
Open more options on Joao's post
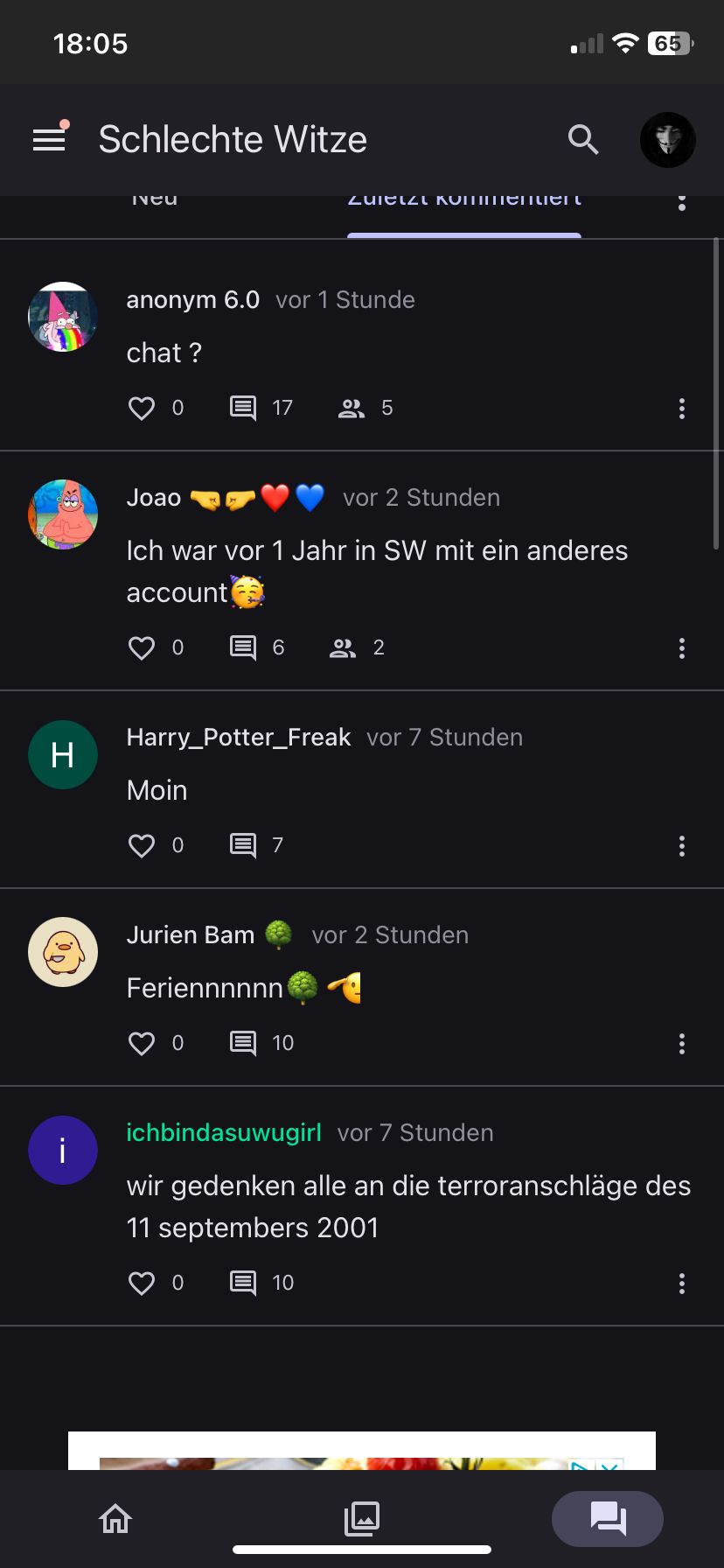click(682, 647)
